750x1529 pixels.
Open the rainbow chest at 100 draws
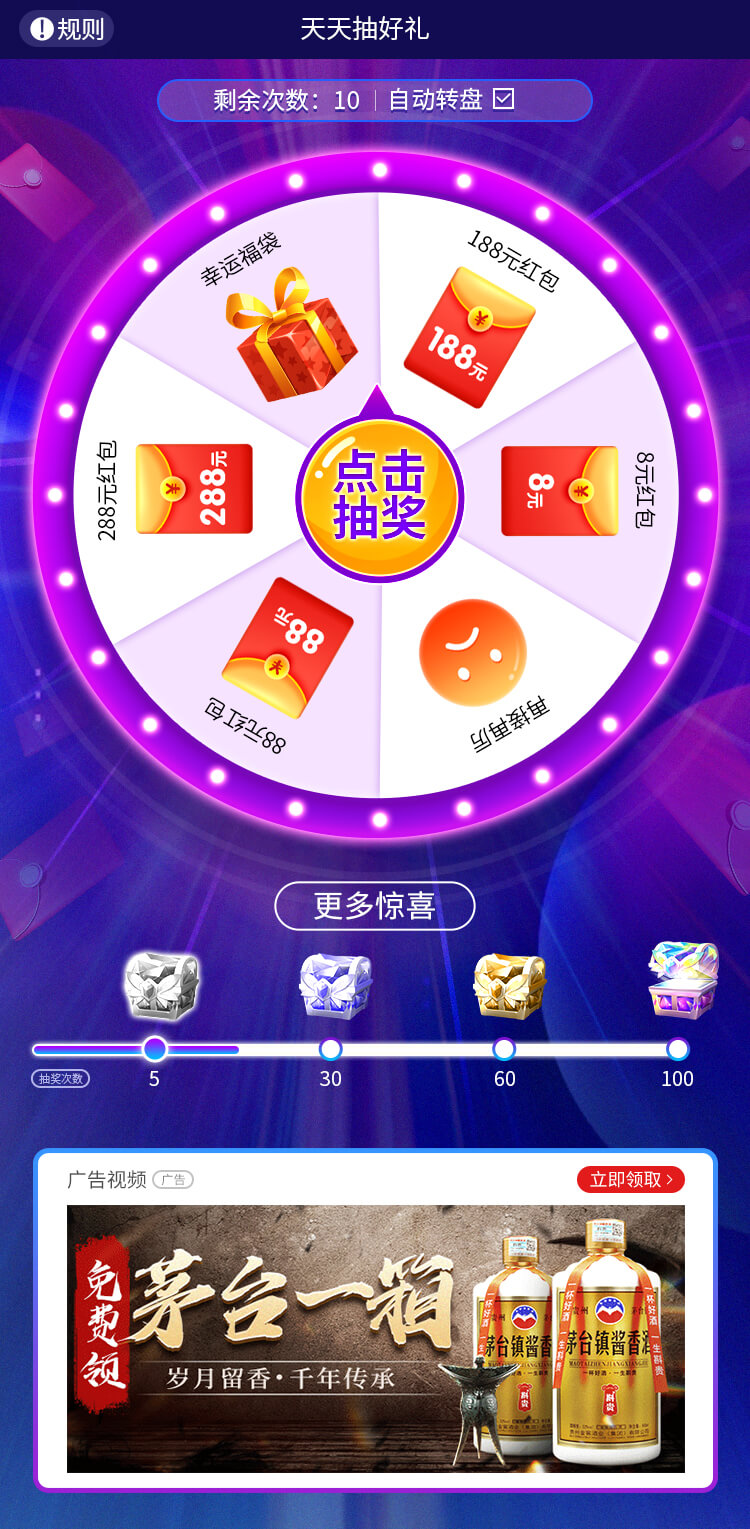pos(683,980)
